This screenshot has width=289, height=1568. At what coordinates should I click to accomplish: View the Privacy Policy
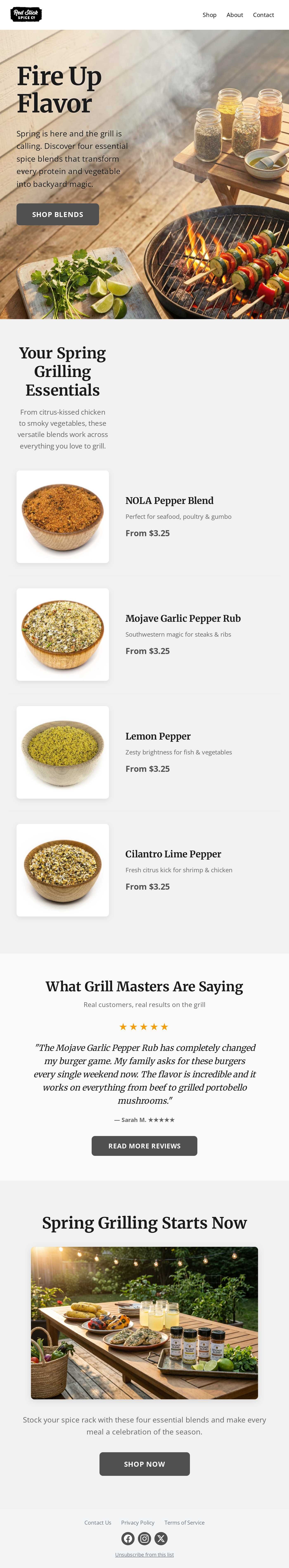(137, 1522)
